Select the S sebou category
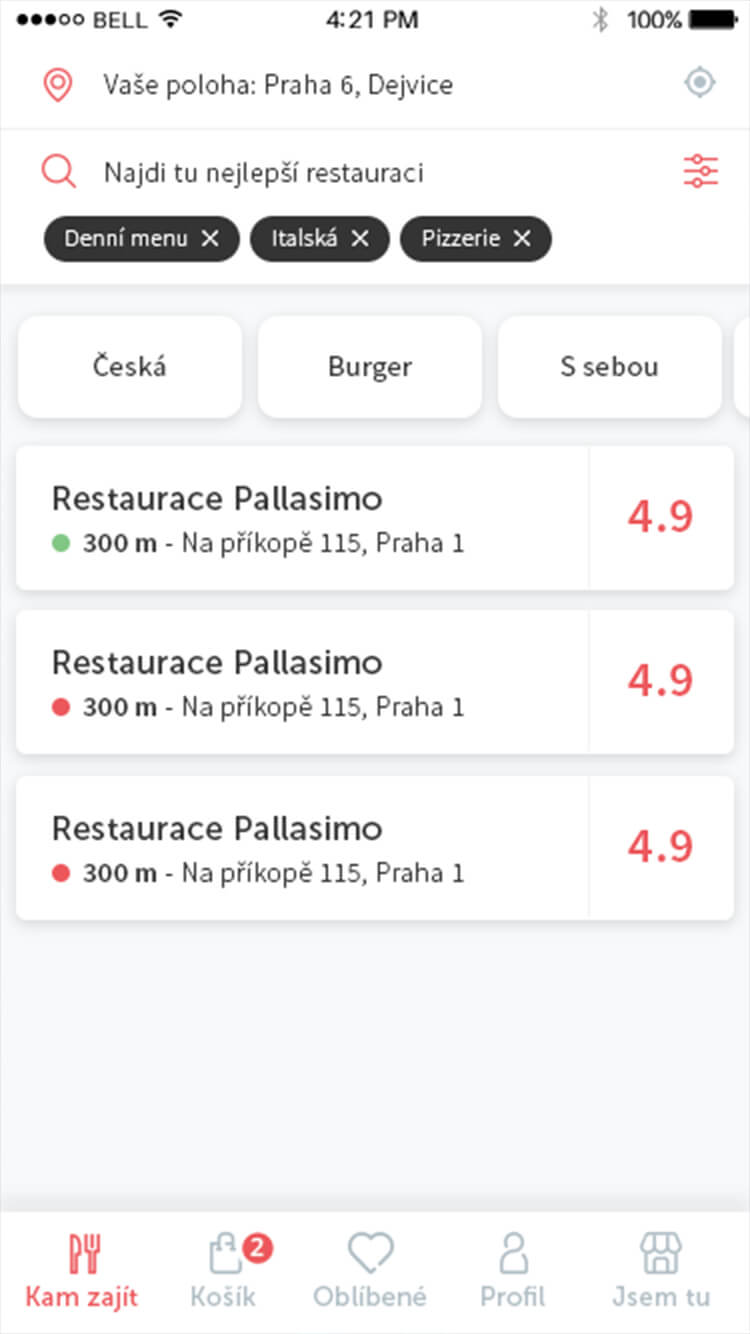 tap(609, 367)
